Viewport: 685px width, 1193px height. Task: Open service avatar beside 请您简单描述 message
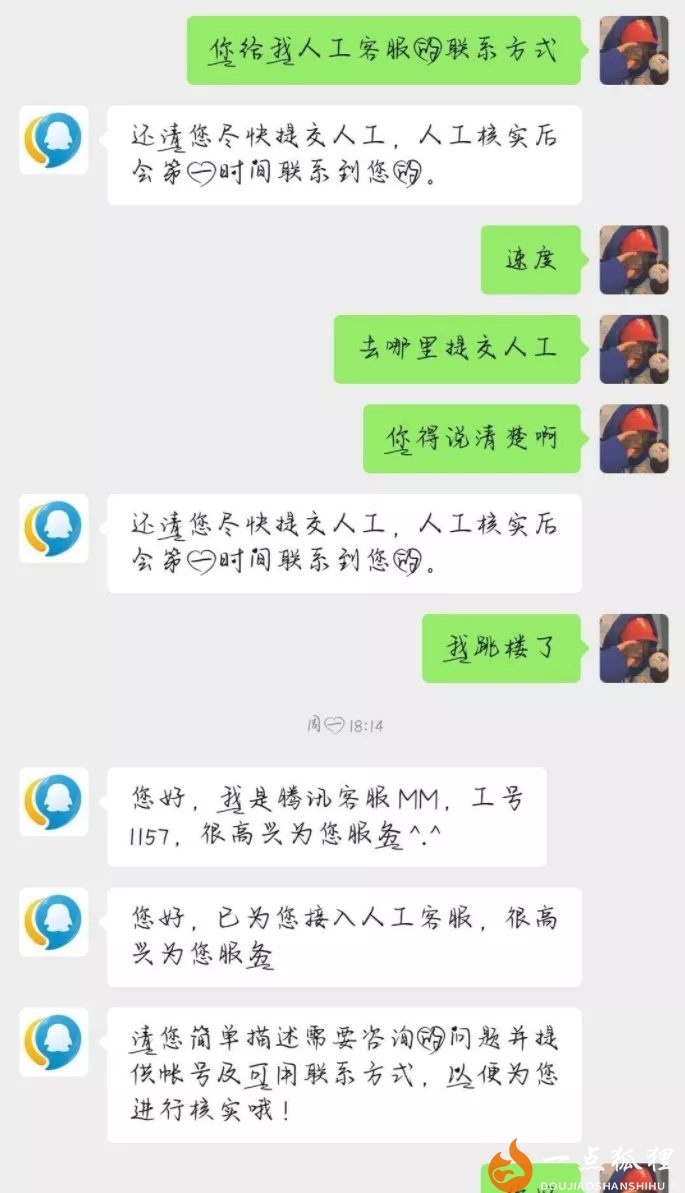tap(54, 1042)
